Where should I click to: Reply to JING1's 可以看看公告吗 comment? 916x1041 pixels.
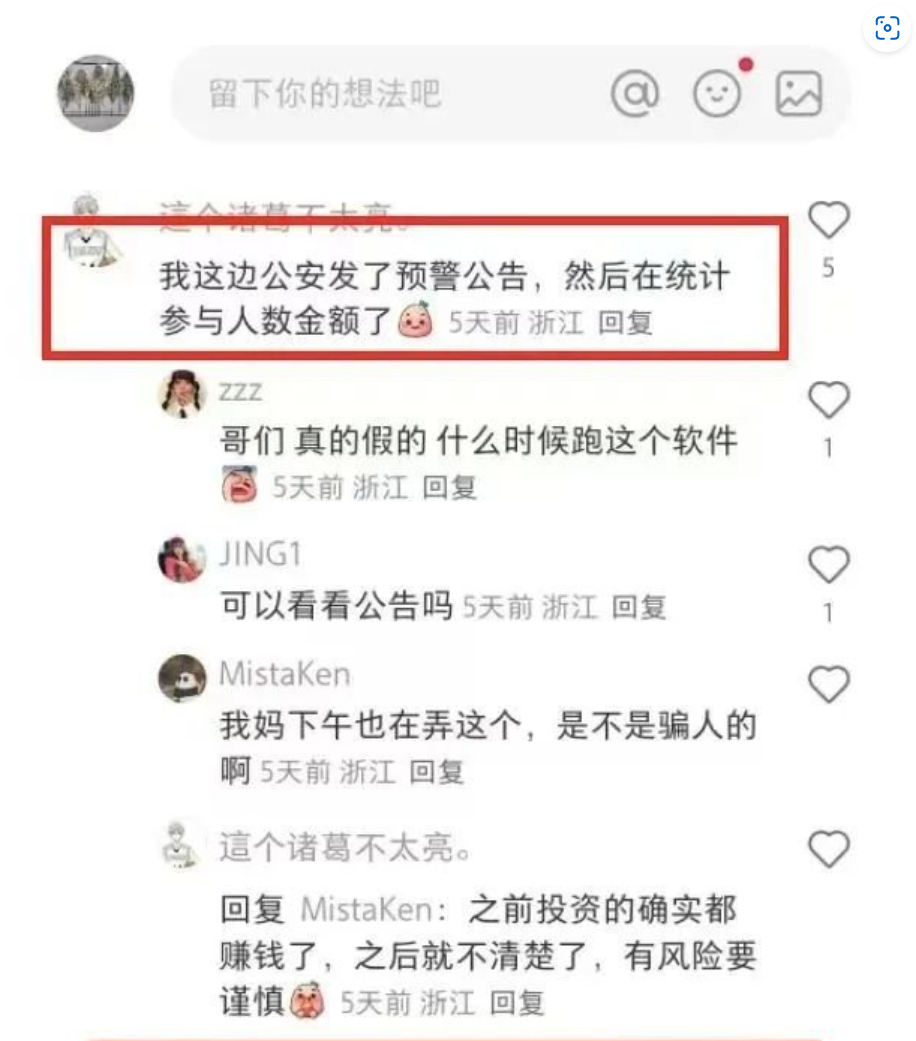639,607
